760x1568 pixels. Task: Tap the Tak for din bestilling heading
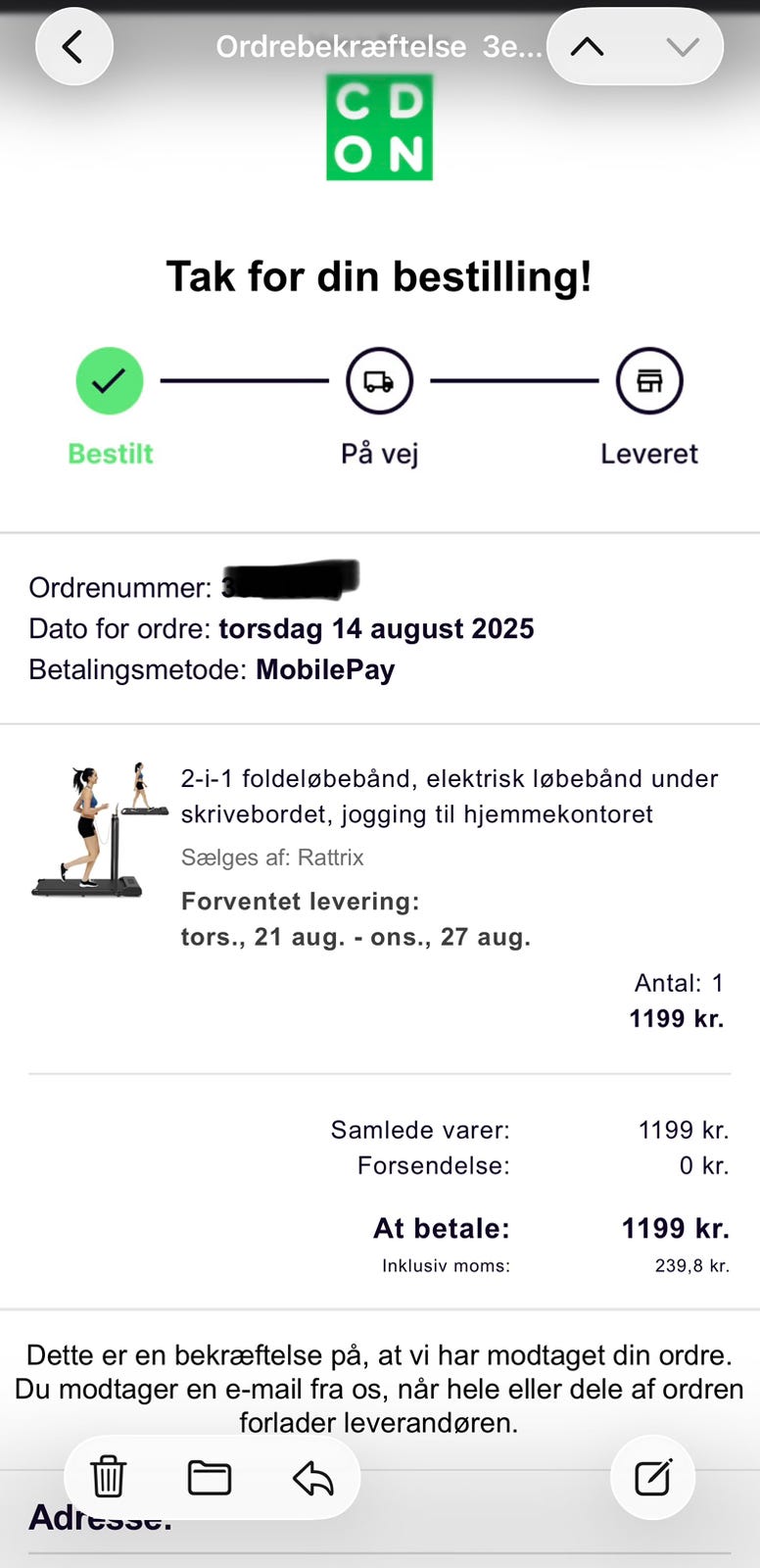tap(379, 275)
